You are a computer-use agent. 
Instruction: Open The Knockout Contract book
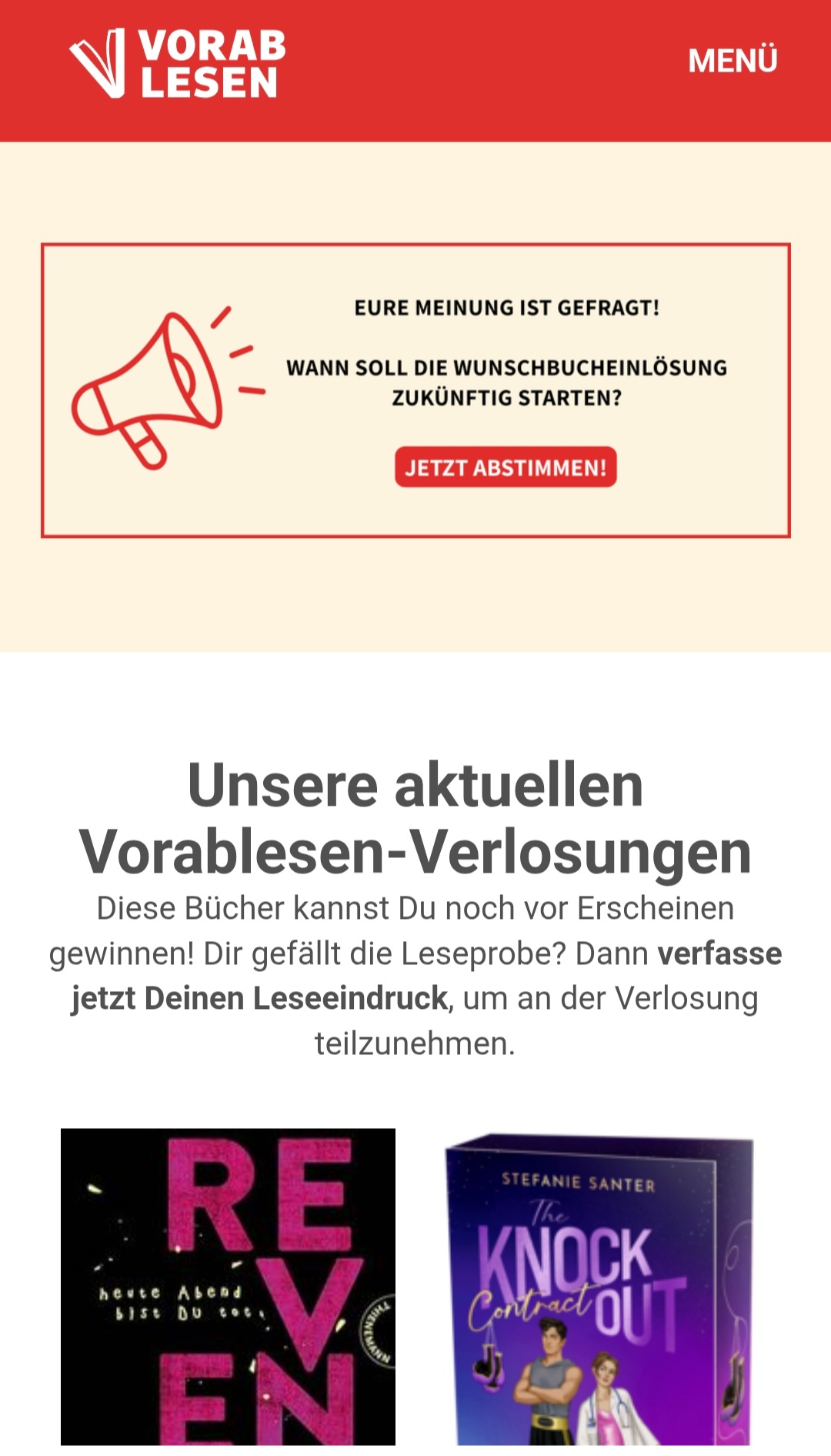tap(598, 1289)
